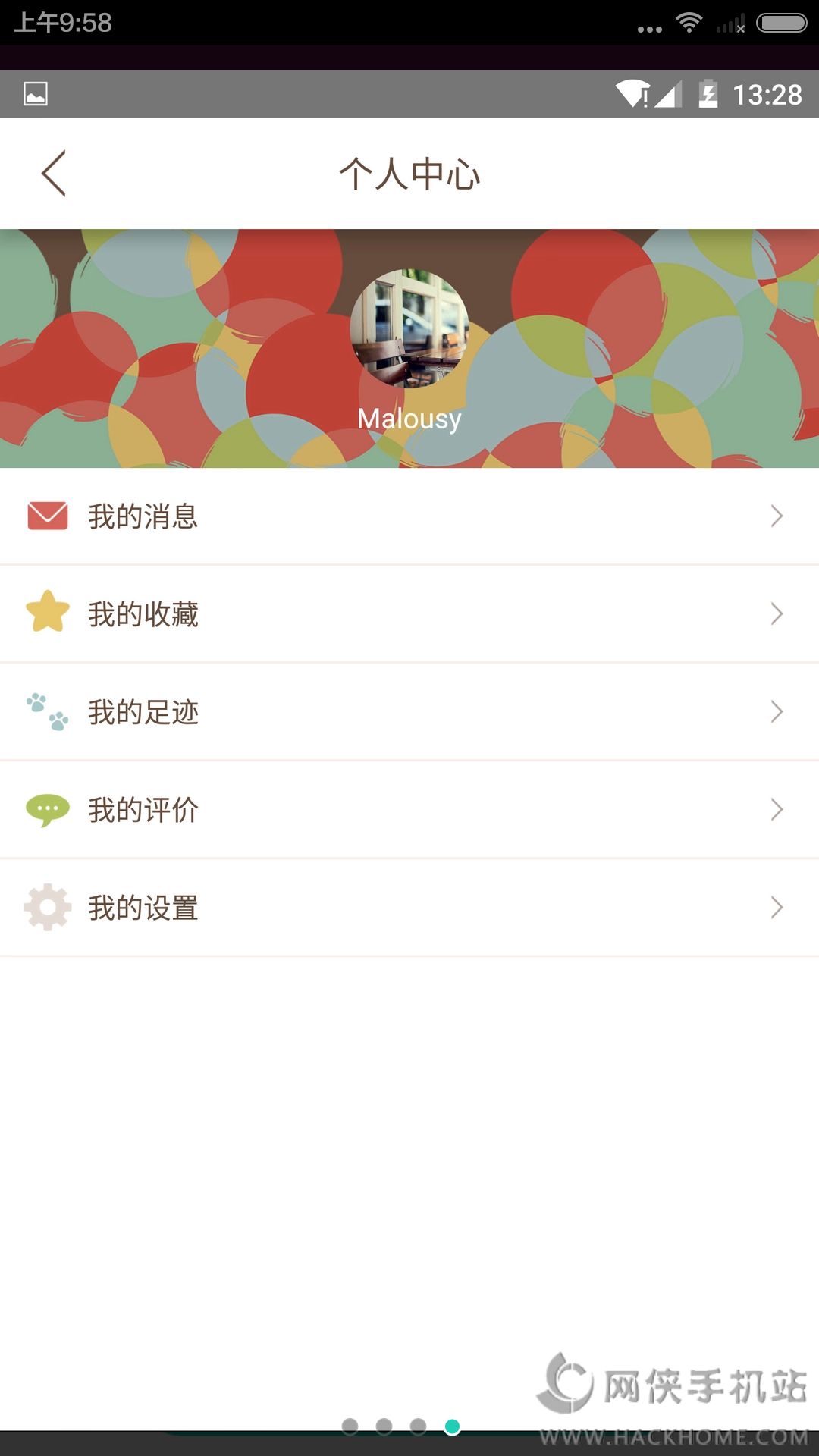
Task: Go back from 个人中心
Action: click(54, 174)
